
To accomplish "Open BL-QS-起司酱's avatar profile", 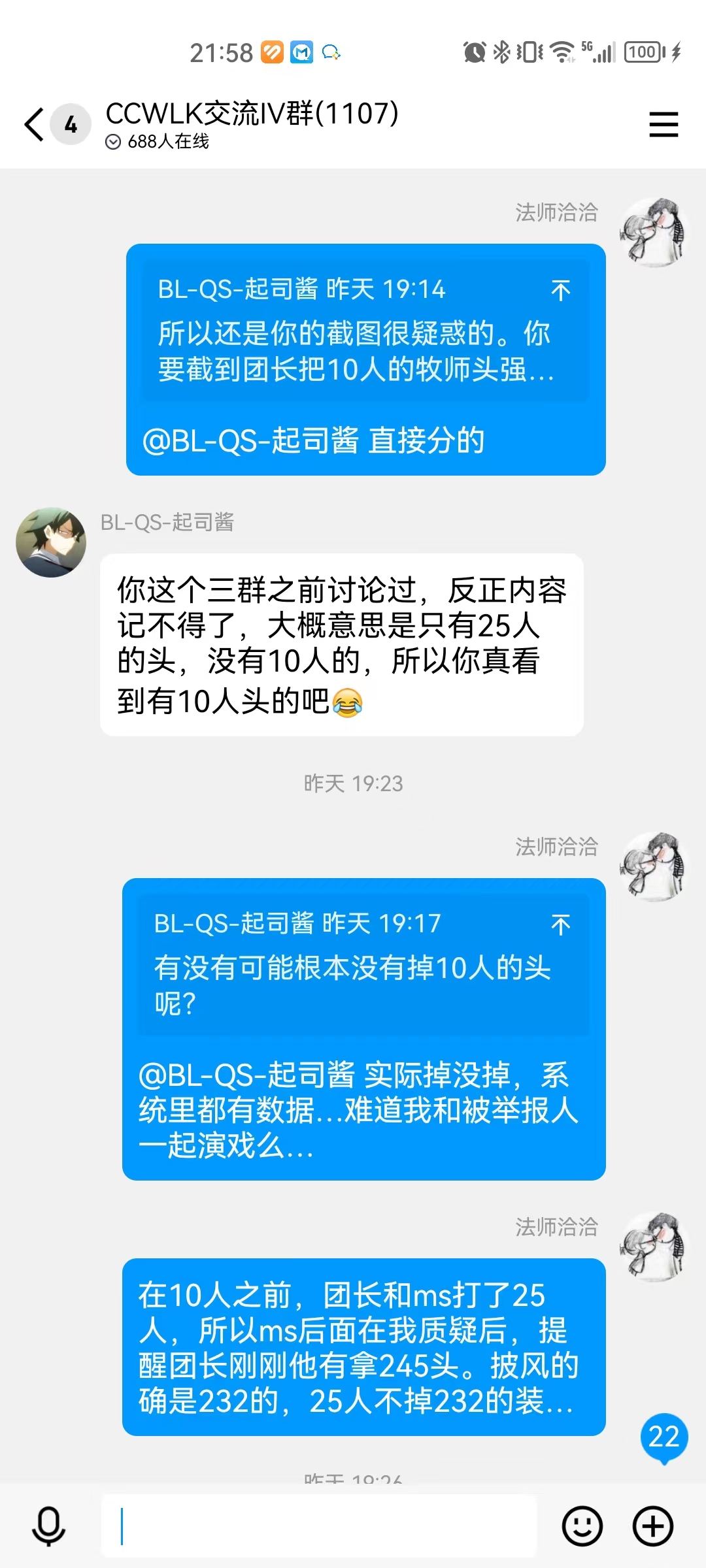I will [x=51, y=542].
